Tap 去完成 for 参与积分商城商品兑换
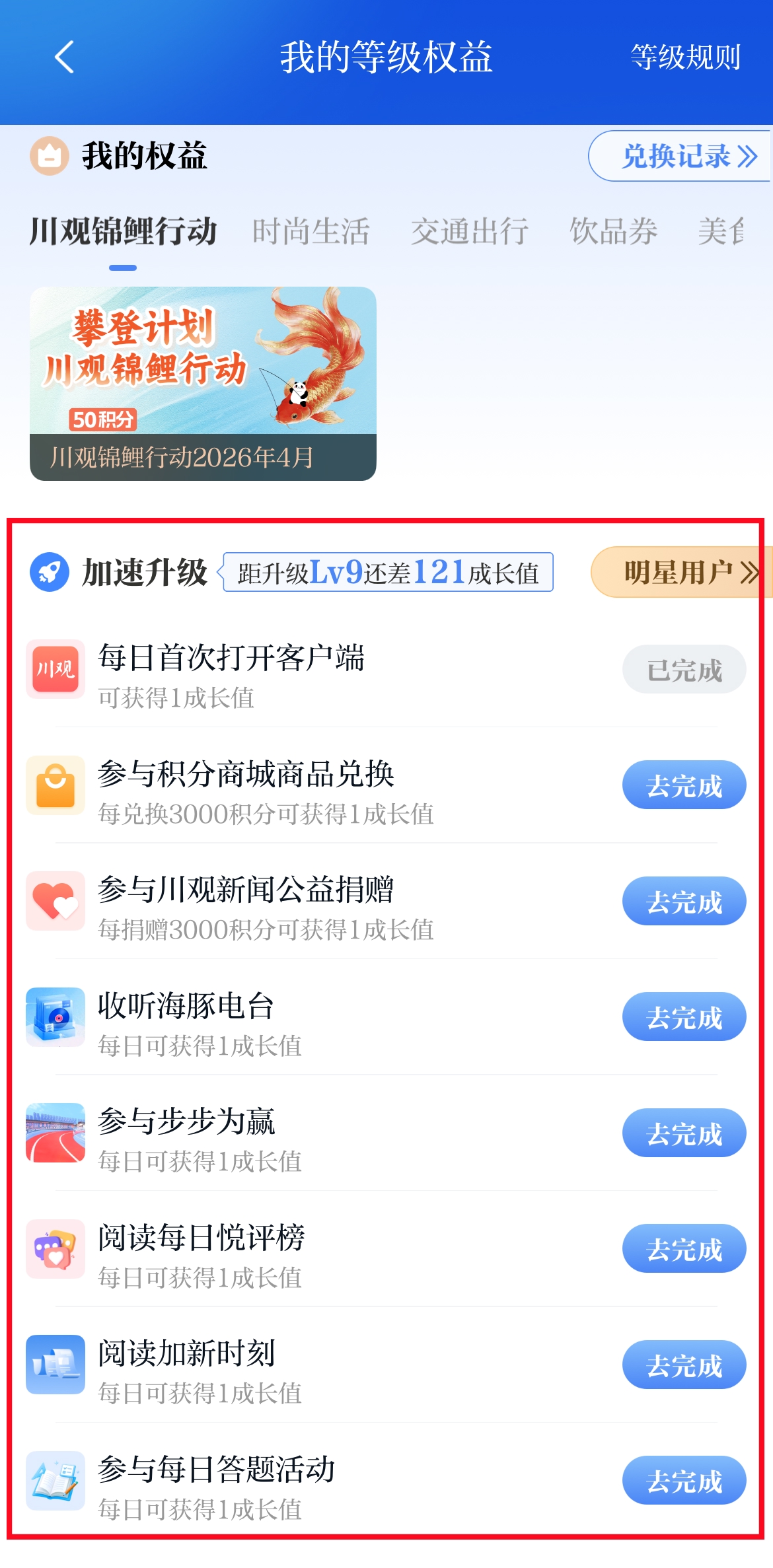 pos(684,785)
